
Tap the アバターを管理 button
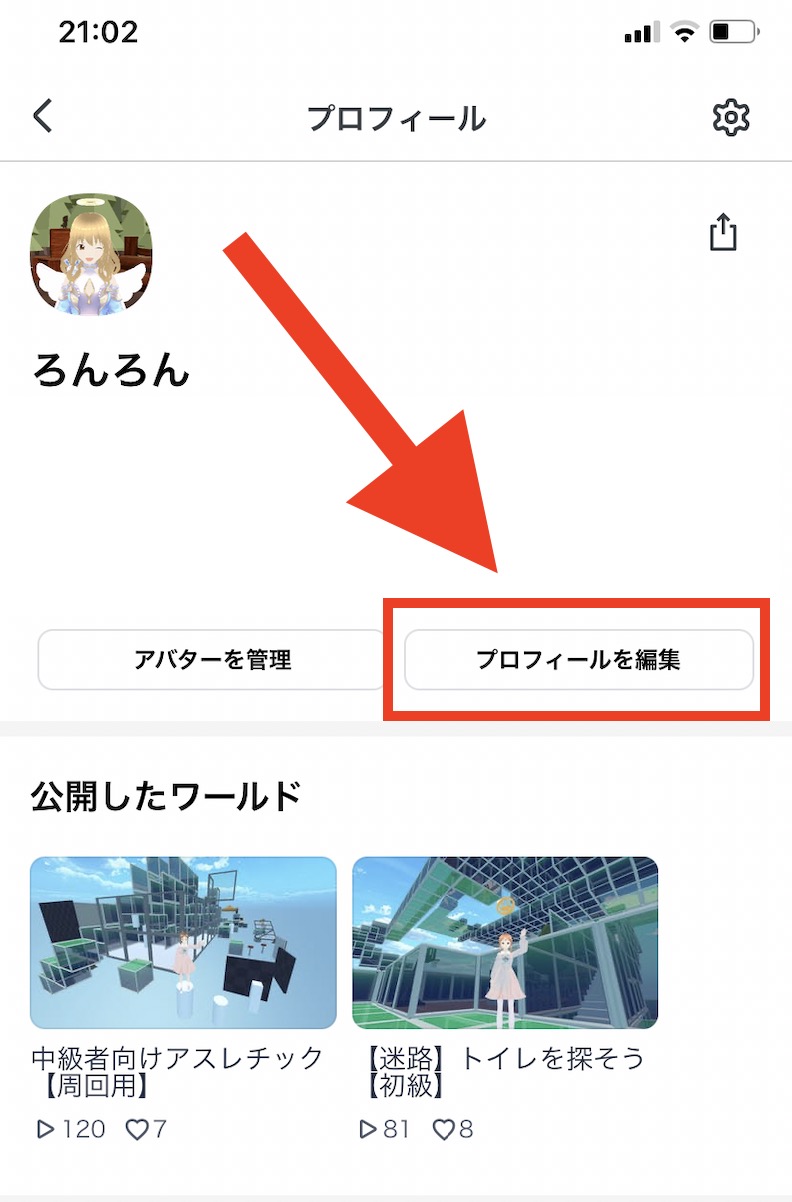pos(210,660)
